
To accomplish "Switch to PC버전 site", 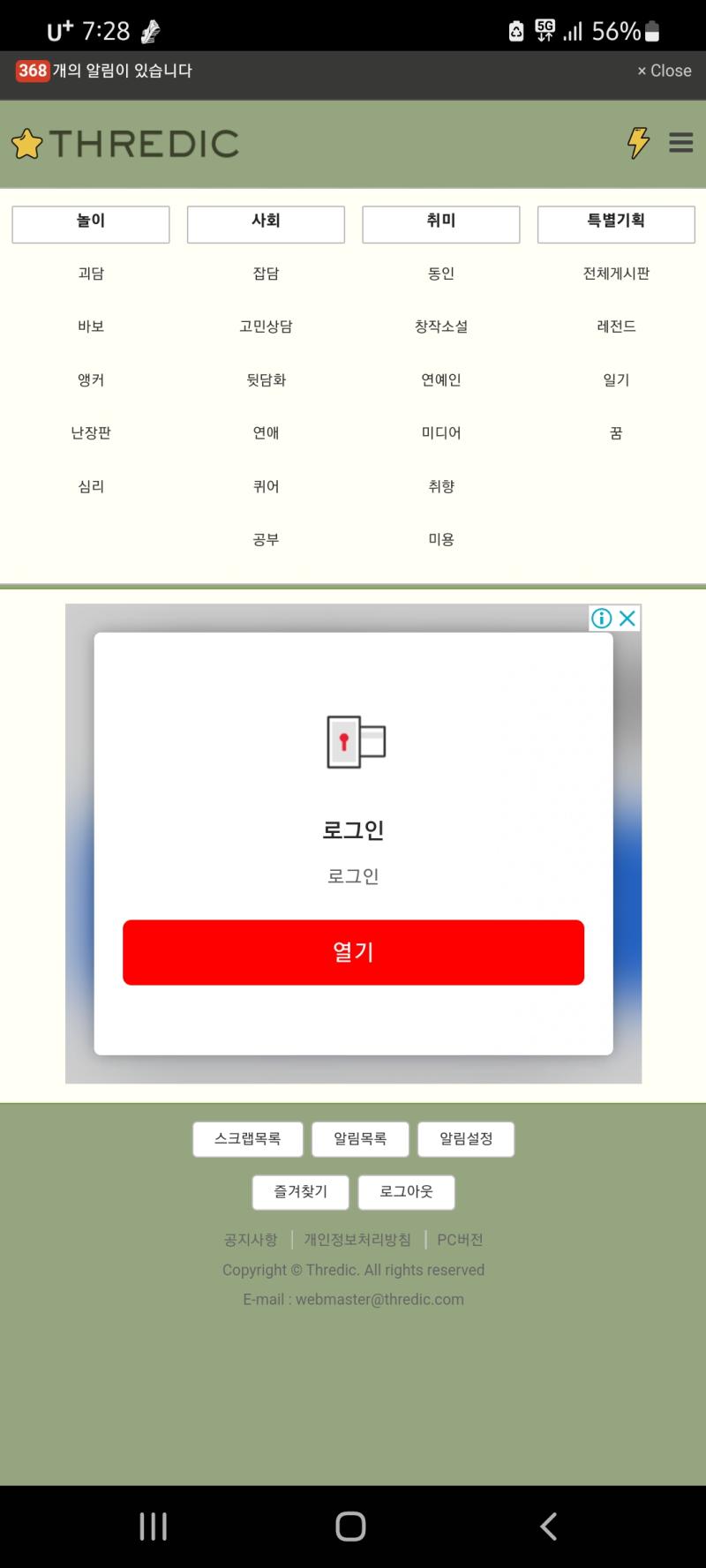I will pos(460,1240).
